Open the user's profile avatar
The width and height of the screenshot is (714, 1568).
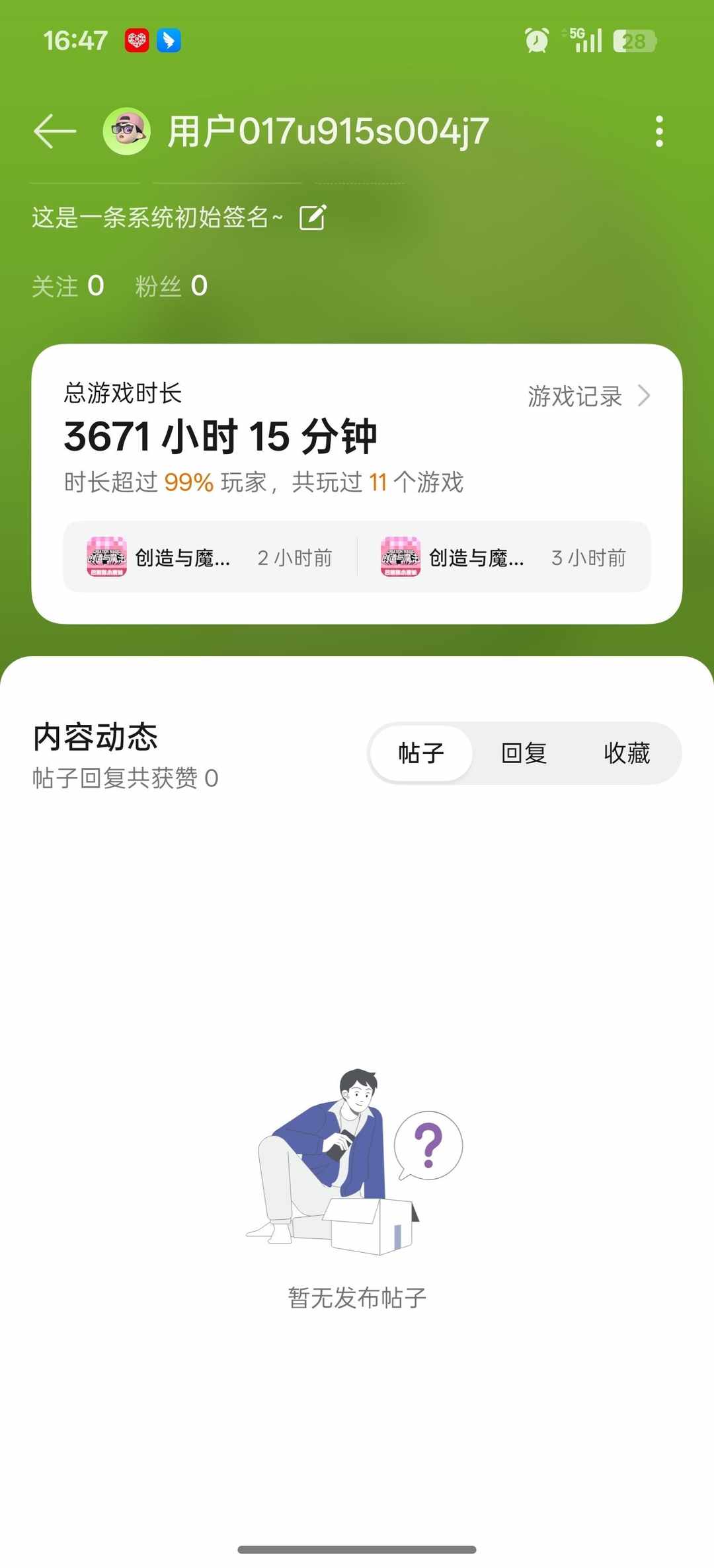126,130
